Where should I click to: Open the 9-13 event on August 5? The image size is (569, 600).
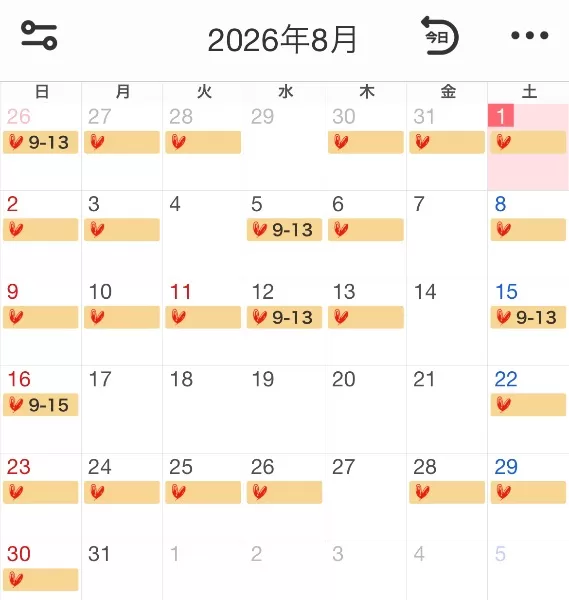pos(284,230)
